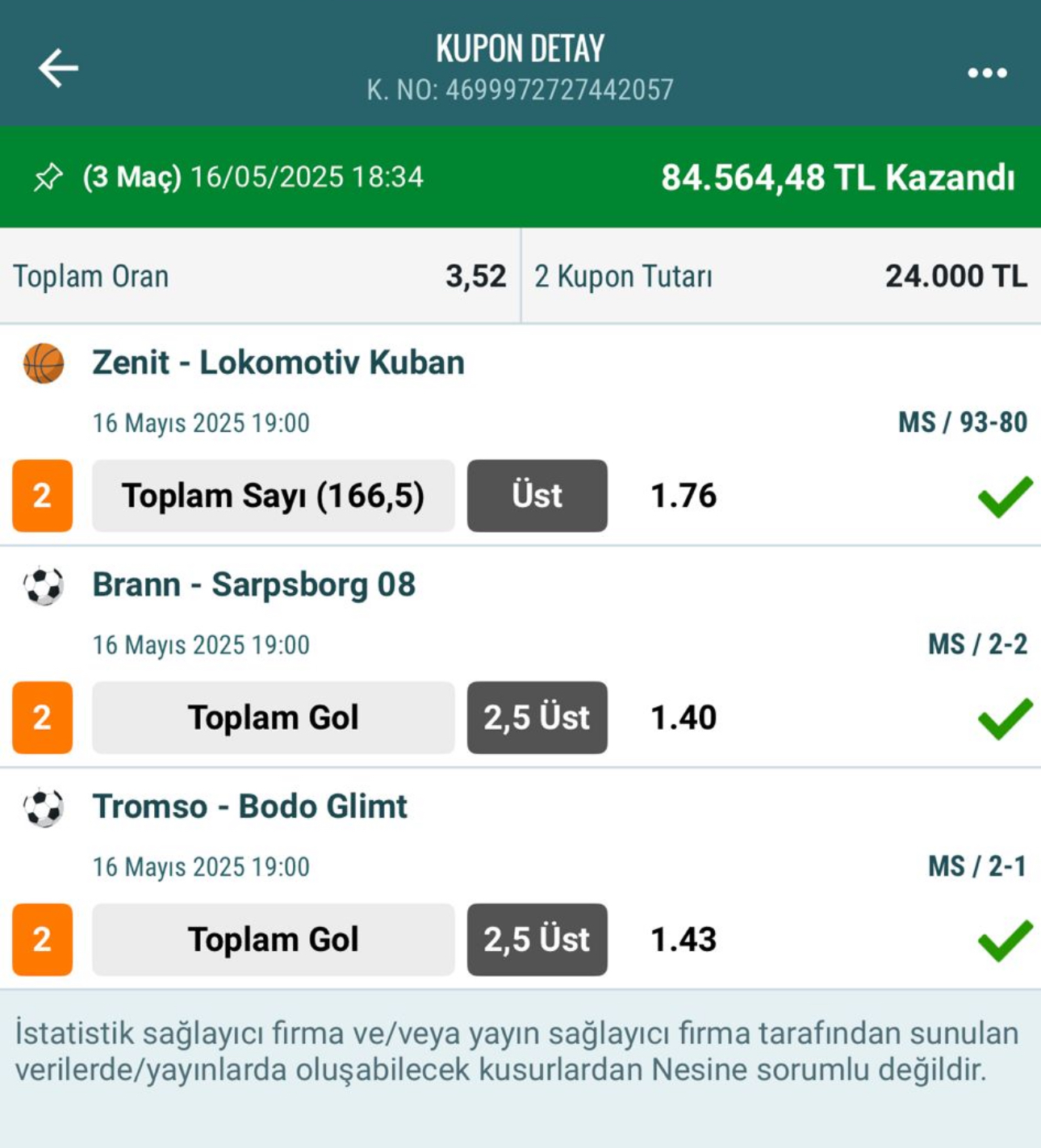
Task: Open the Tromso - Bodo Glimt match
Action: click(x=249, y=807)
